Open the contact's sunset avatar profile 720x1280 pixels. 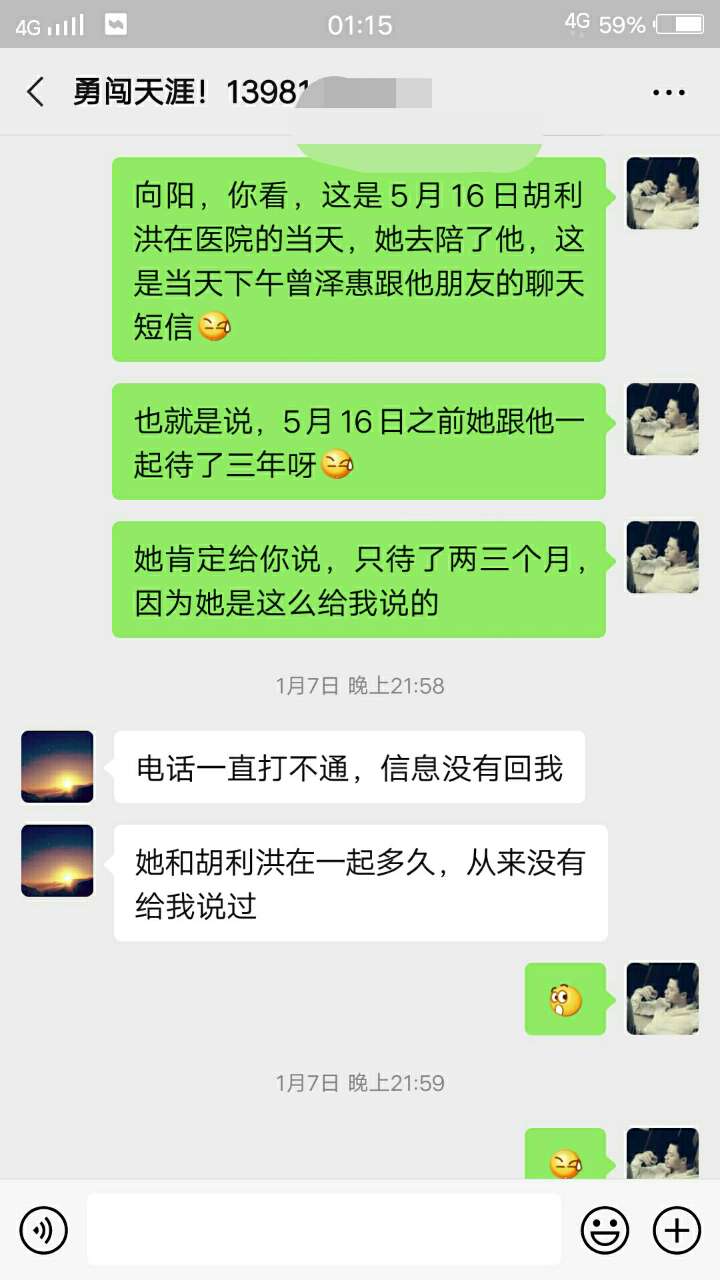(x=57, y=767)
